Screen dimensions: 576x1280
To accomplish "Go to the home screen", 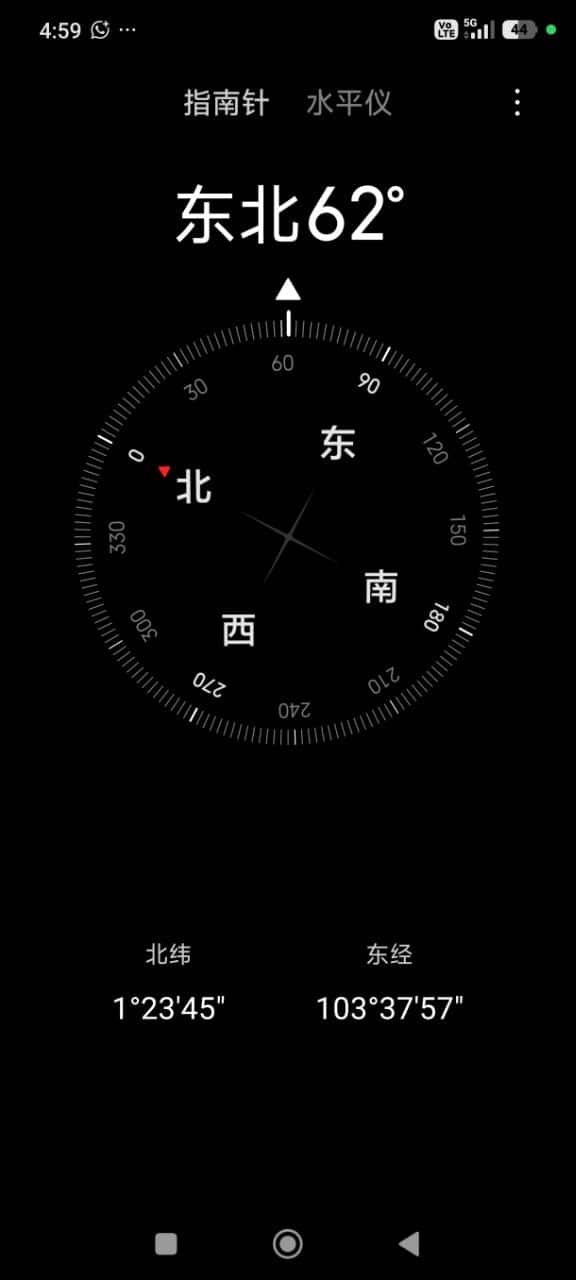I will 288,1243.
